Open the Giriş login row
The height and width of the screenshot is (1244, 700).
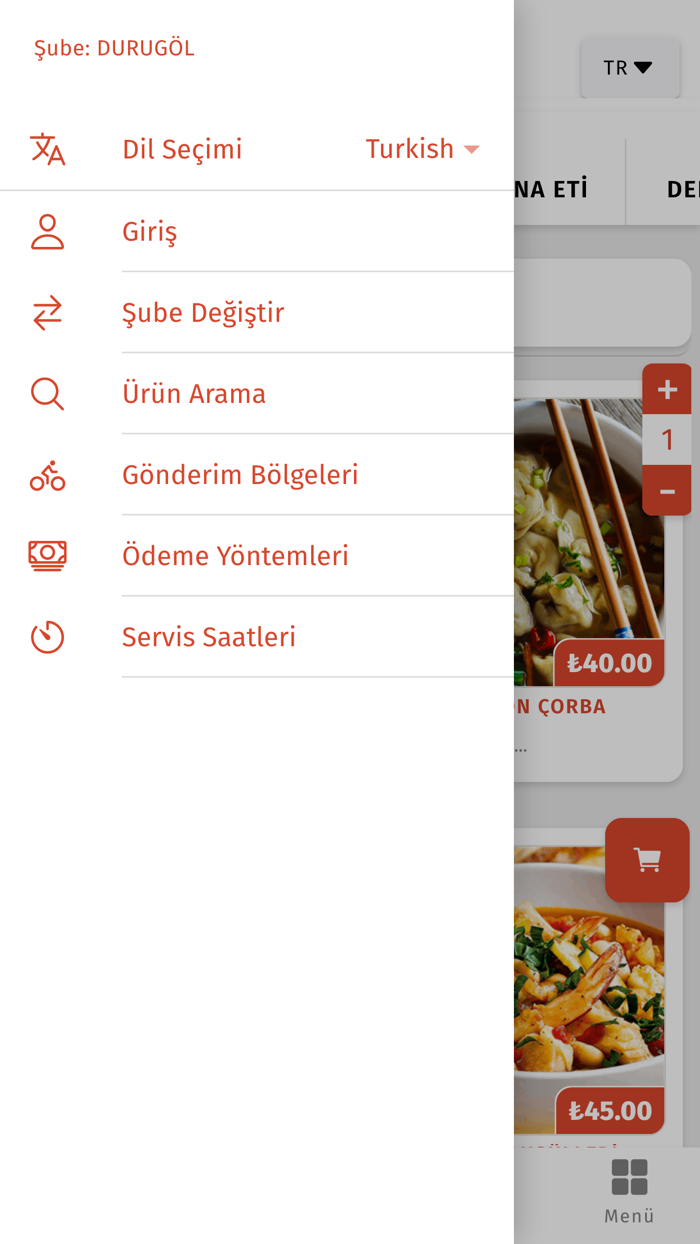click(257, 232)
